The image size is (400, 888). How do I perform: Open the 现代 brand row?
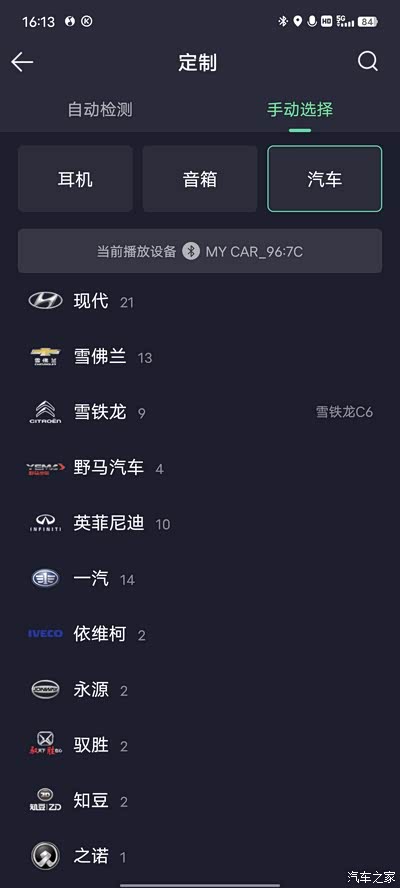coord(200,301)
